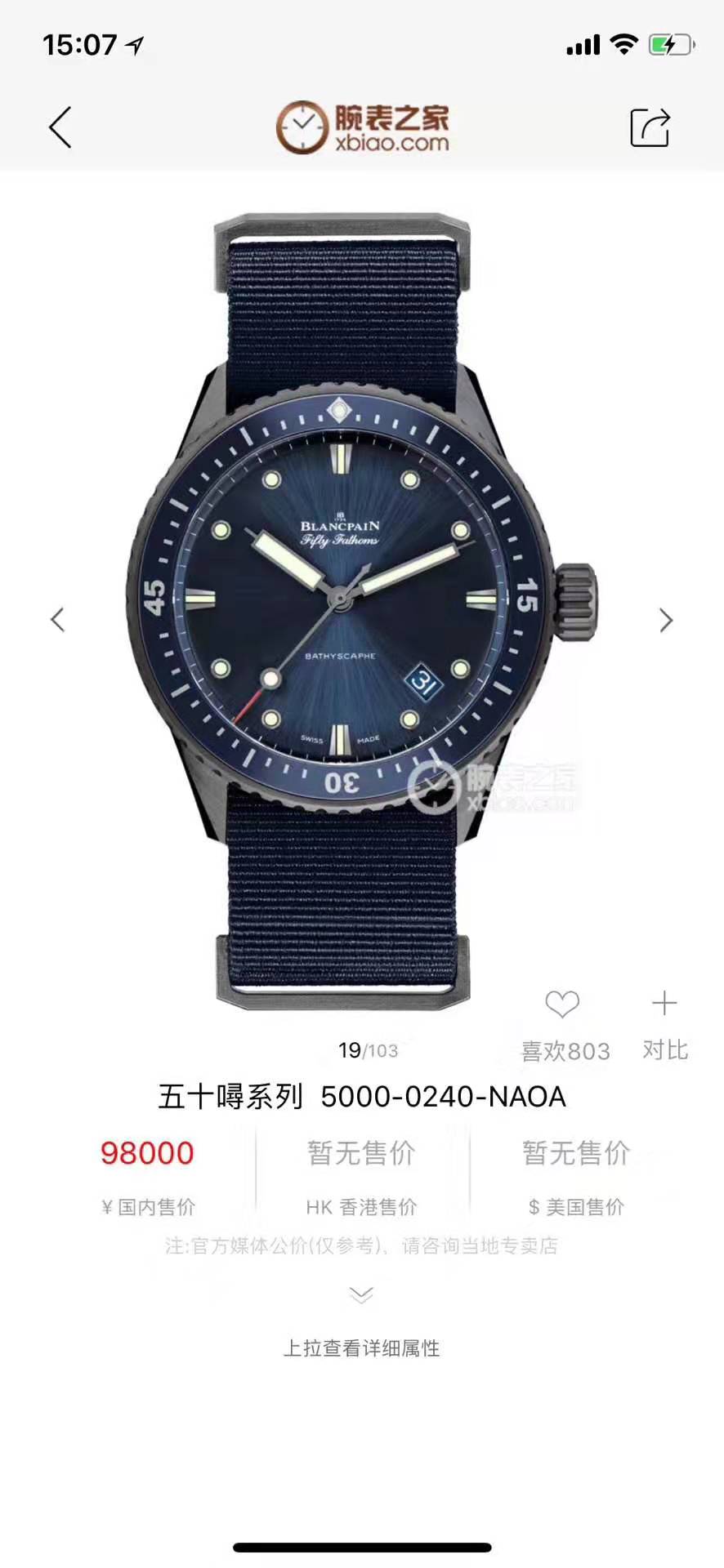Show the previous watch image

coord(57,620)
